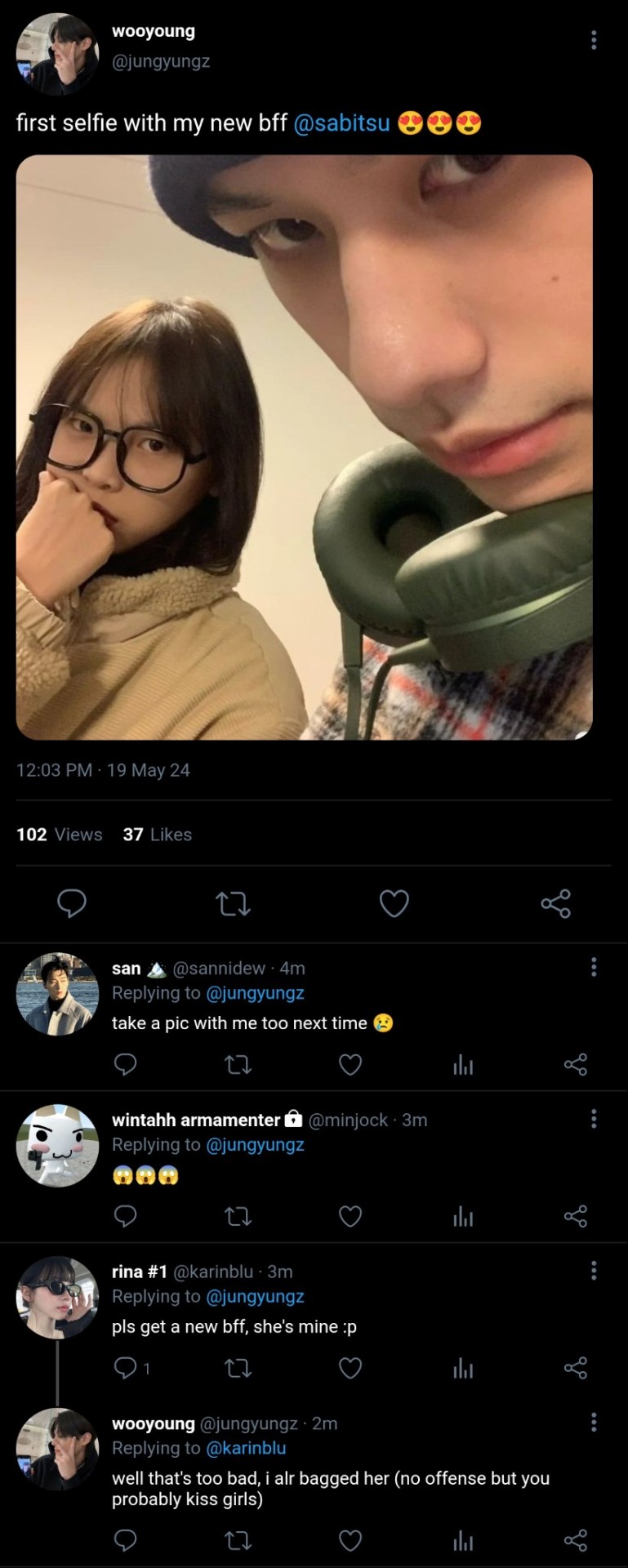This screenshot has height=1568, width=628.
Task: Repost wooyoung's selfie post
Action: 233,903
